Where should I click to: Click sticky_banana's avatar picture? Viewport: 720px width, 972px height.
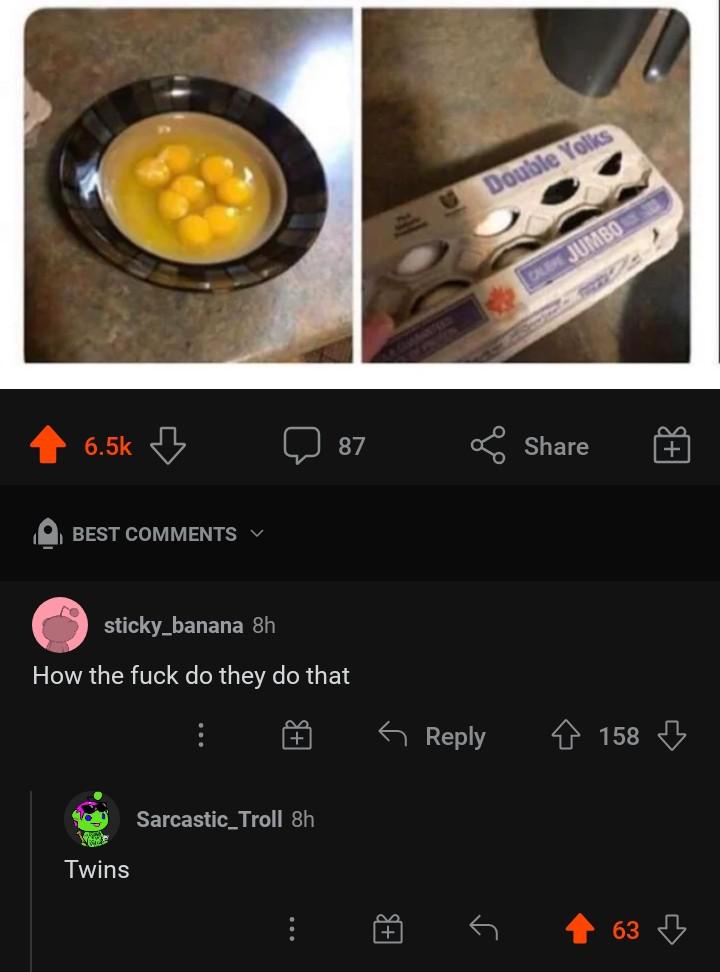[62, 624]
